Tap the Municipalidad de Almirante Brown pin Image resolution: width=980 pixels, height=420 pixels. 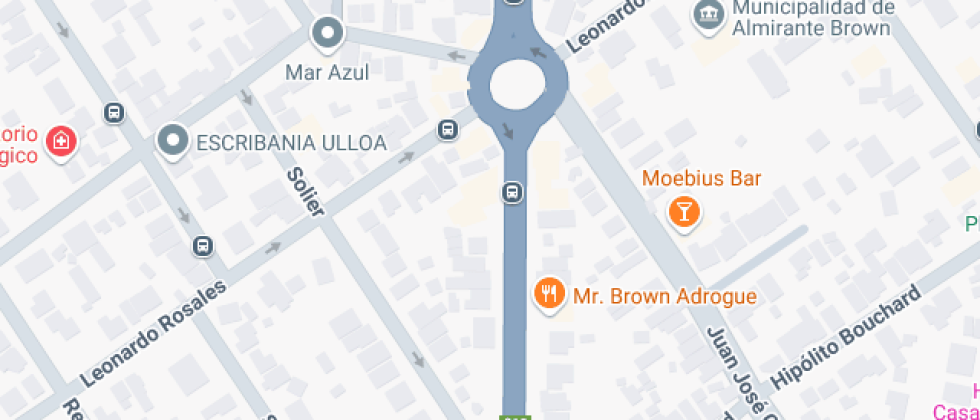click(x=709, y=18)
